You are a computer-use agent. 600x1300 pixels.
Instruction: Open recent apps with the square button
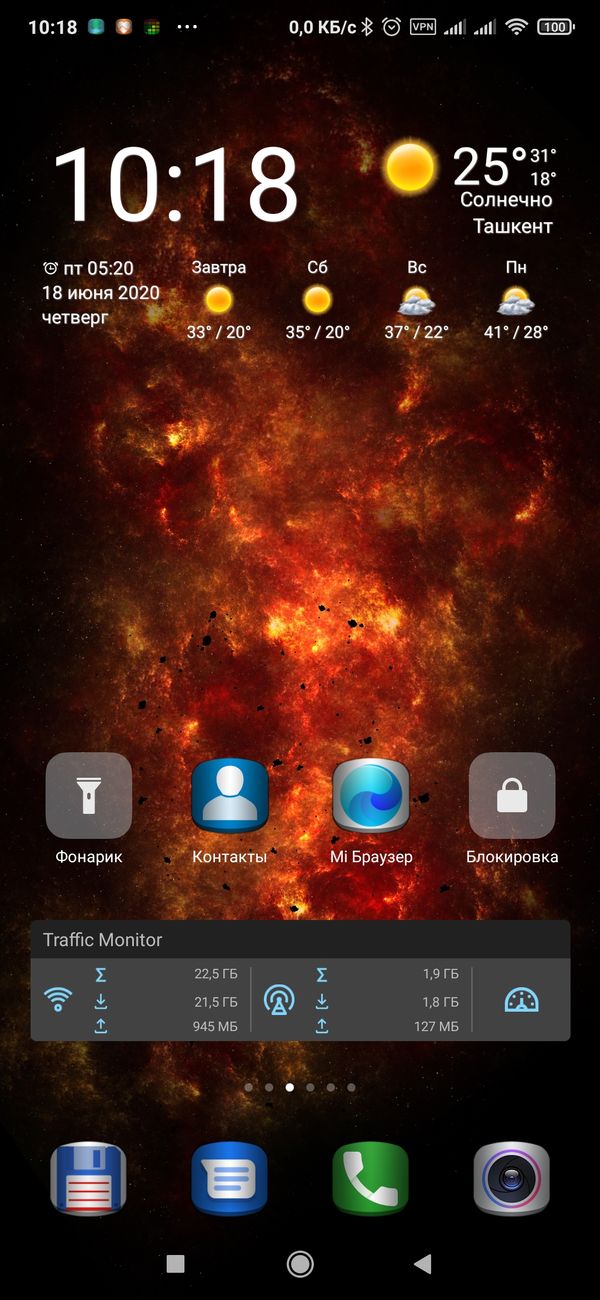click(176, 1264)
